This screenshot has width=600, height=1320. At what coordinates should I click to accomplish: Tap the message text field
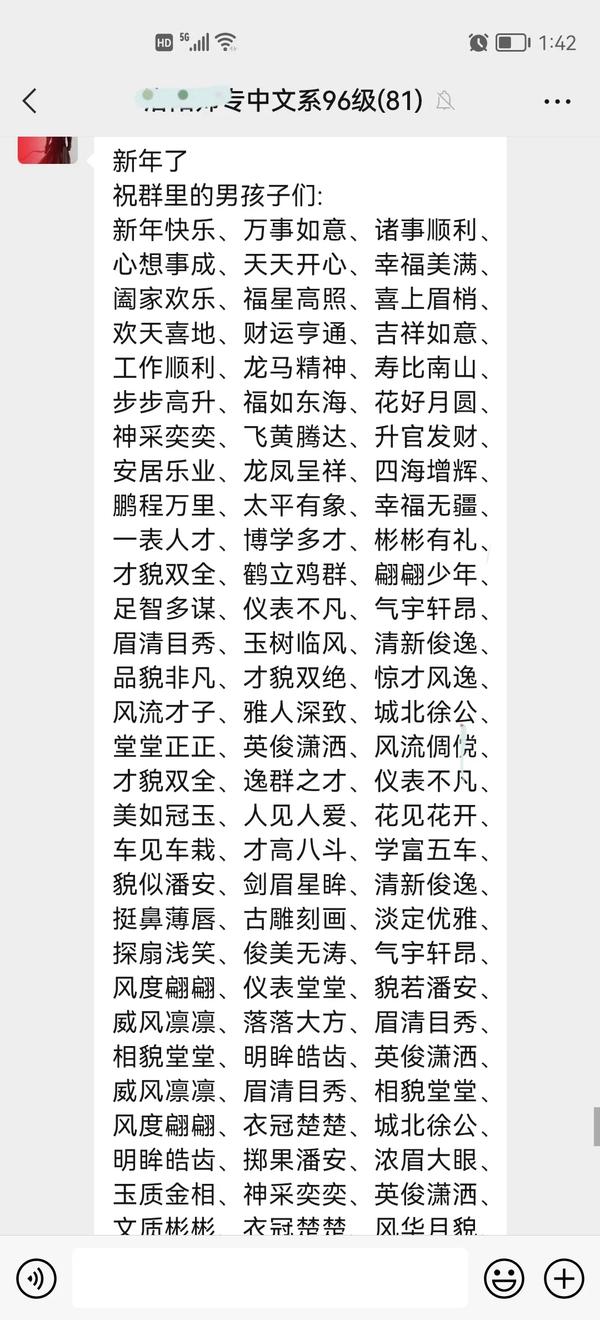click(x=270, y=1278)
